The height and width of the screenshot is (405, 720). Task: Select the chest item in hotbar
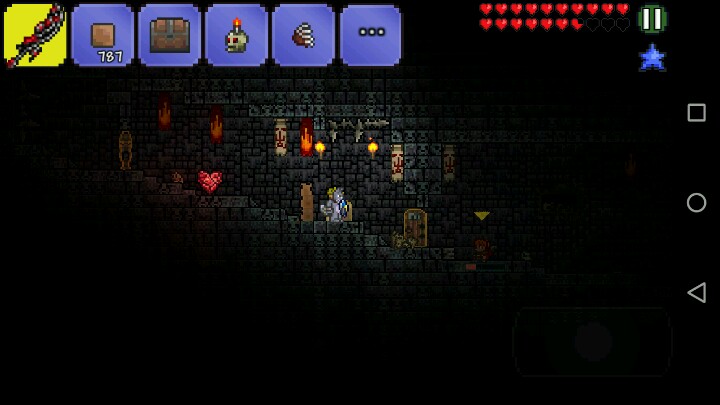click(169, 35)
